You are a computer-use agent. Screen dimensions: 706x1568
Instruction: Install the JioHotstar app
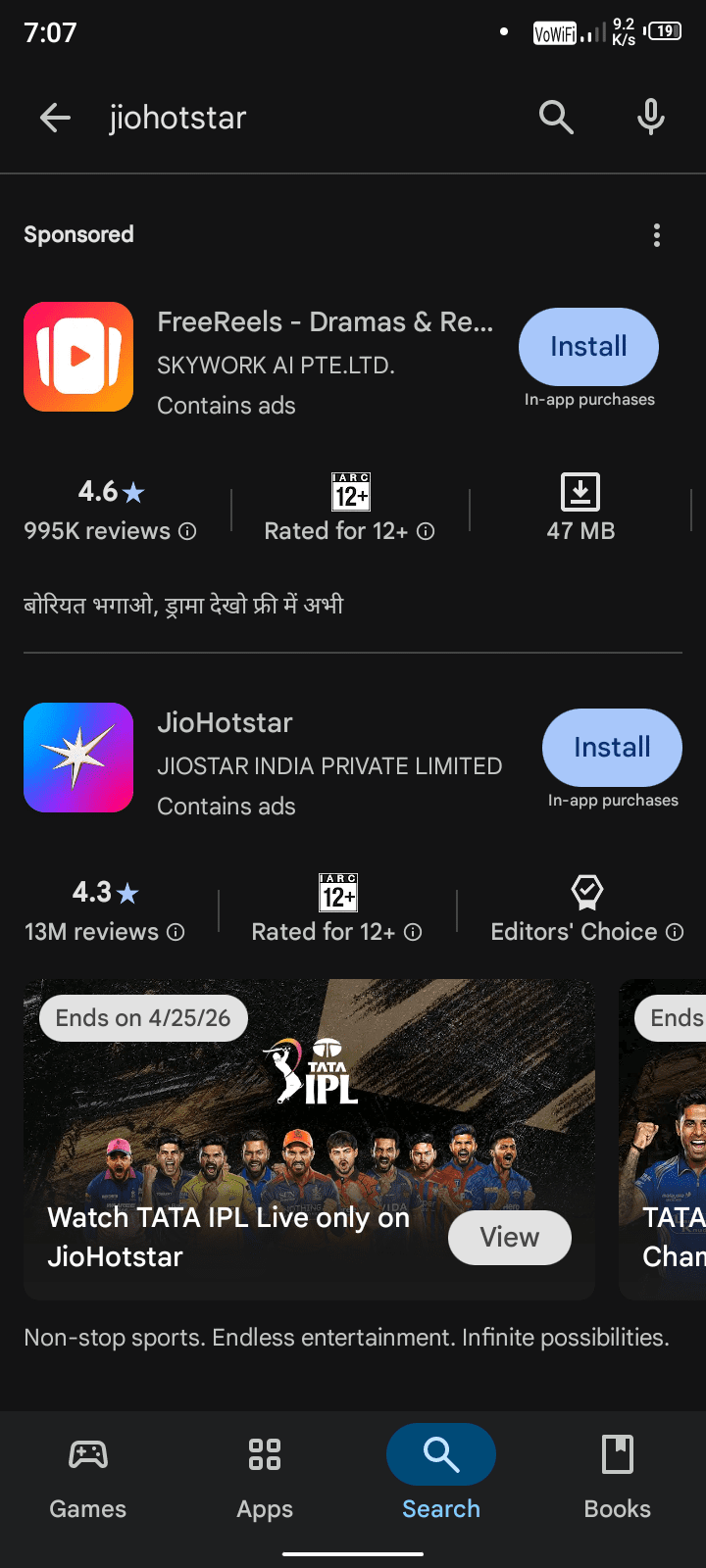(x=612, y=748)
